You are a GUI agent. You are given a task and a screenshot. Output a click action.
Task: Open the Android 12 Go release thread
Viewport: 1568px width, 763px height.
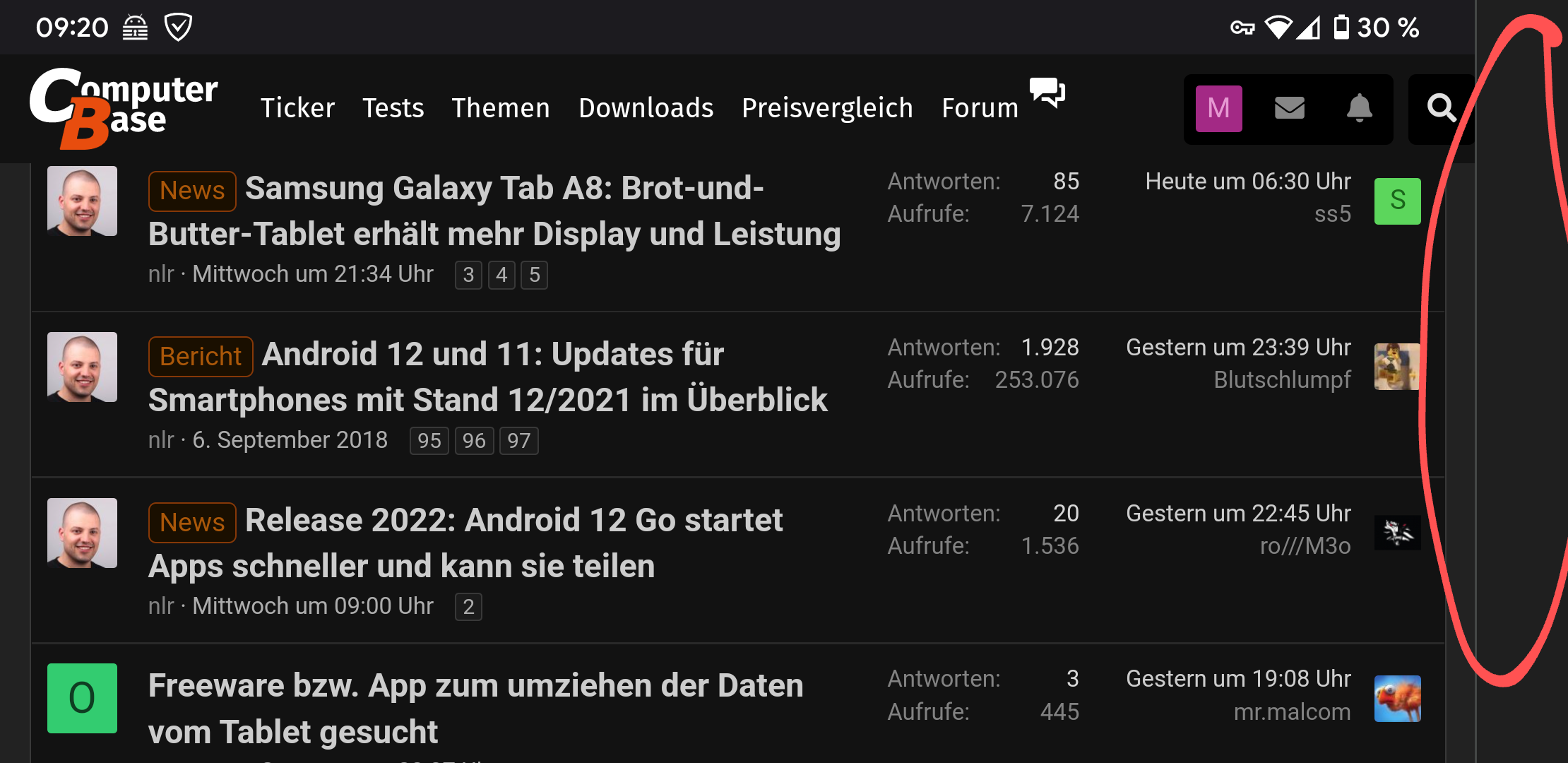[466, 543]
